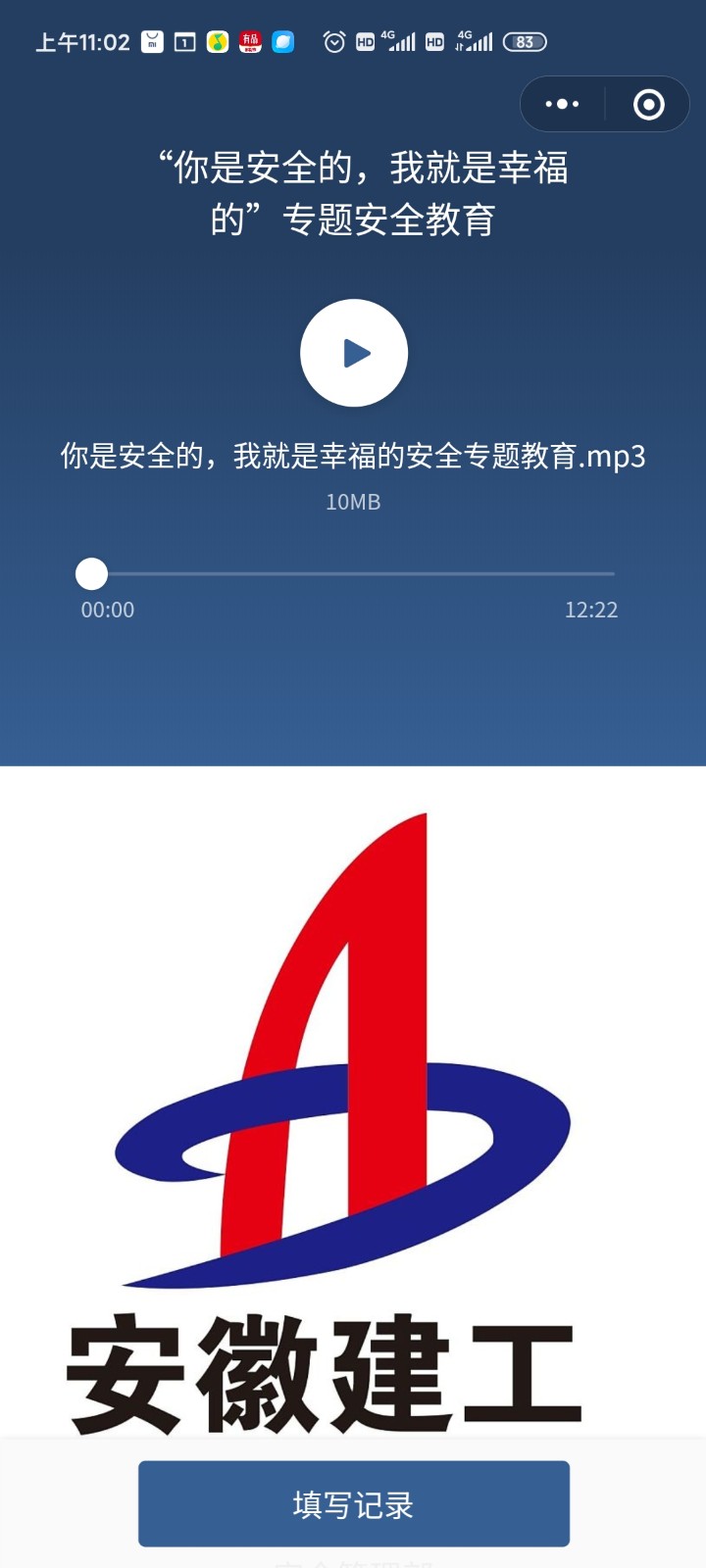Tap the blue app notification icon
Screen dimensions: 706x1568
(281, 41)
